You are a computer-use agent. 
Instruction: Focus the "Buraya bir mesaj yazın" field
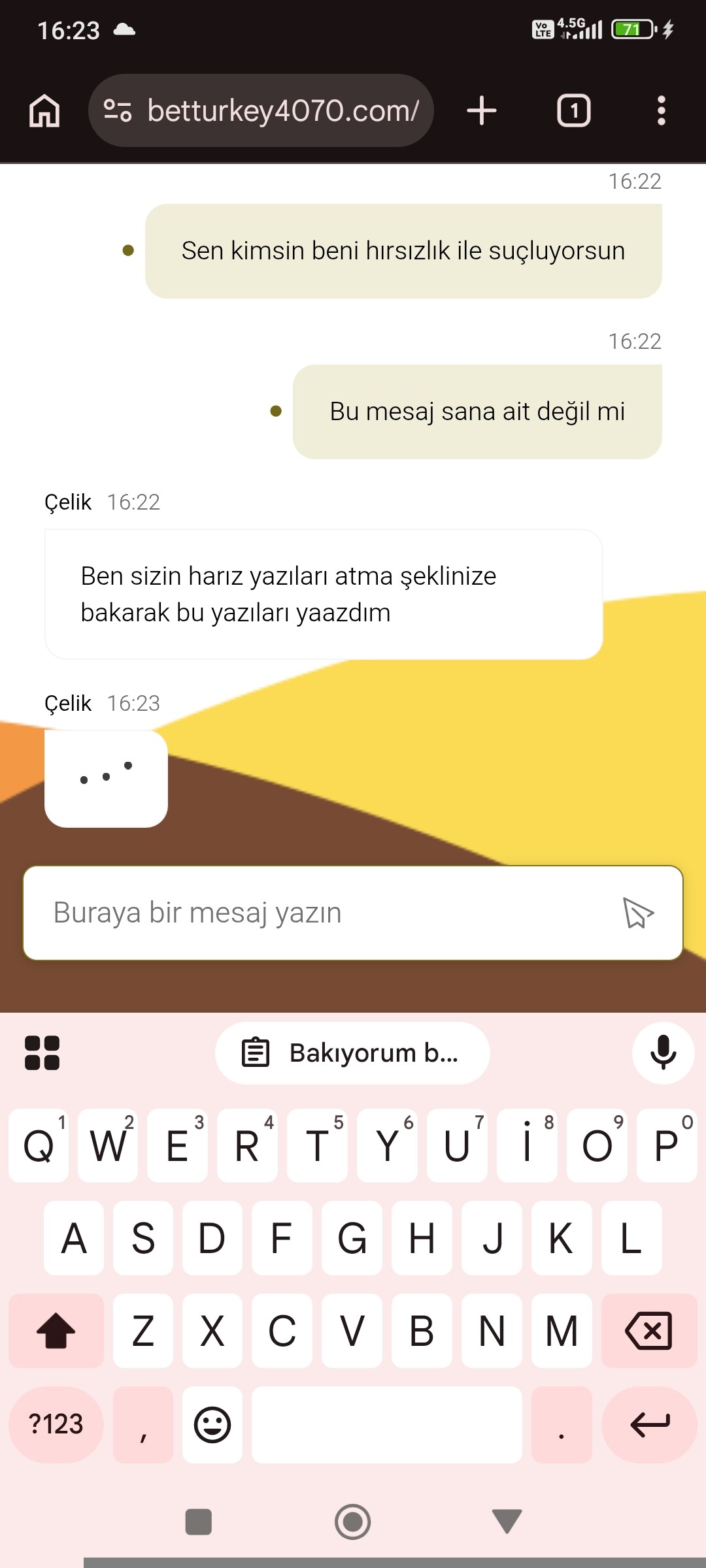click(314, 913)
